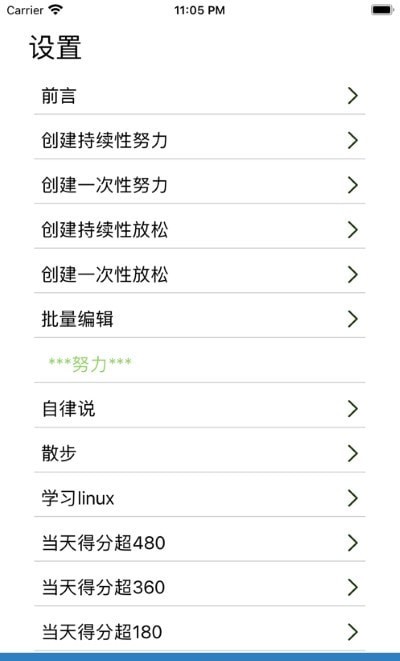Open 创建持续性放松

pos(199,230)
